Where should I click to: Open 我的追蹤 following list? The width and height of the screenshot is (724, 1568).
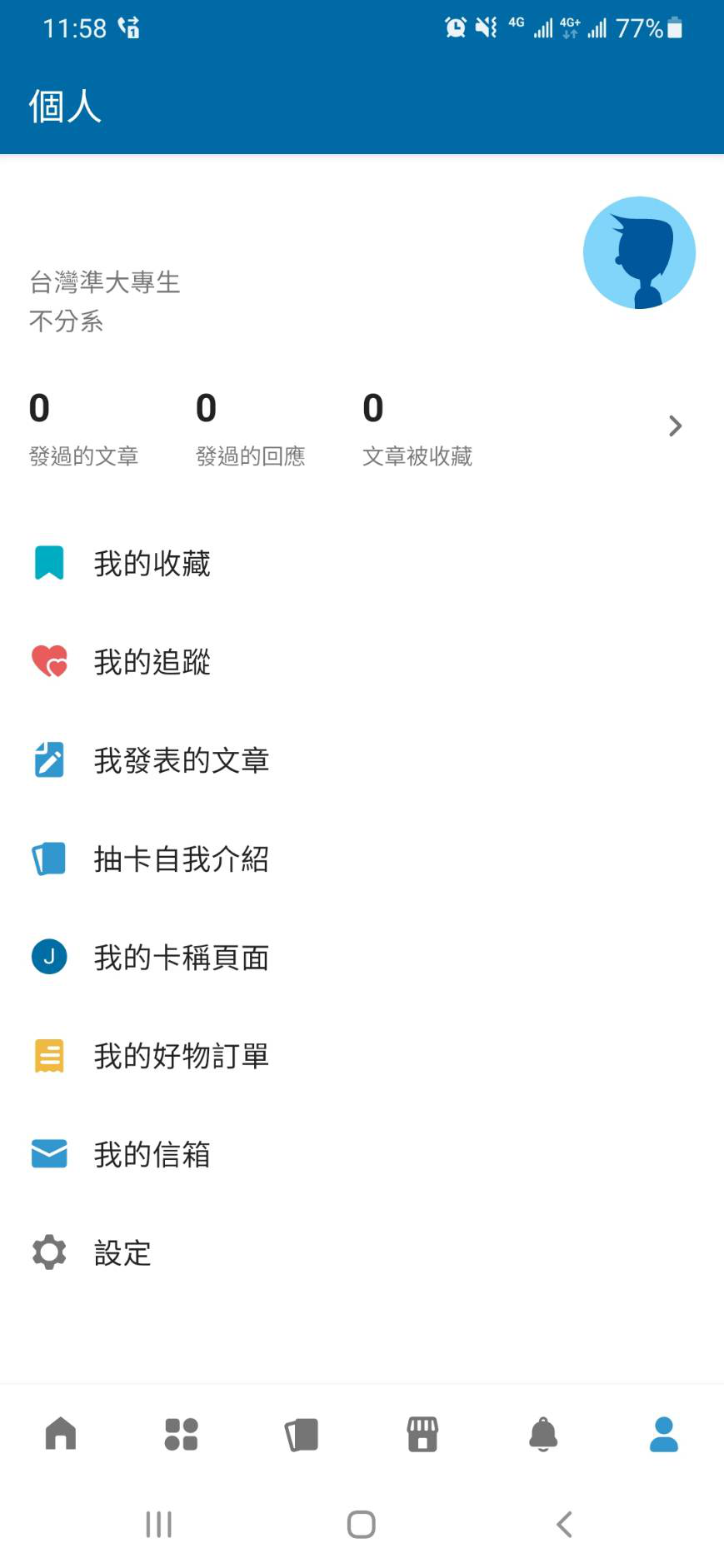click(152, 662)
